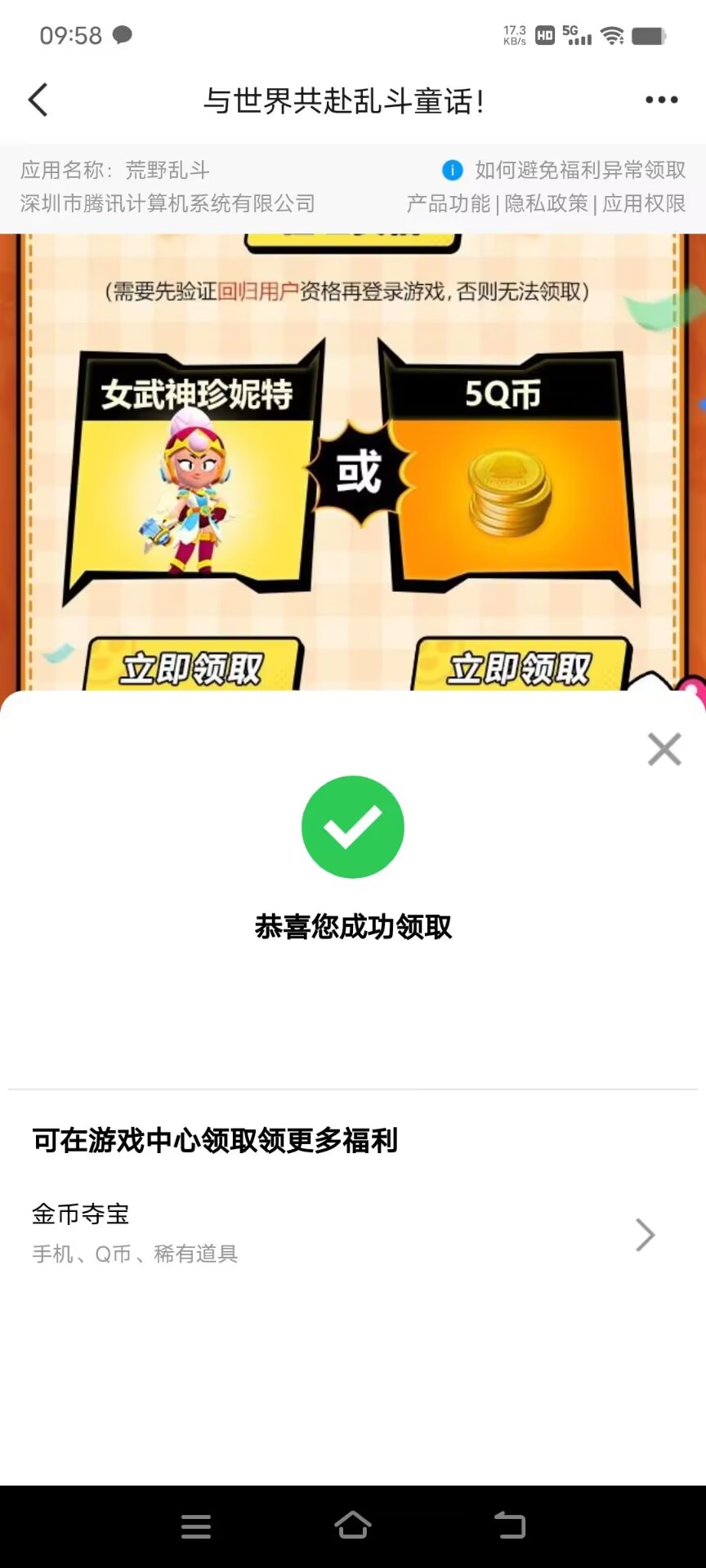Go back using the top-left arrow
The height and width of the screenshot is (1568, 706).
pos(38,100)
